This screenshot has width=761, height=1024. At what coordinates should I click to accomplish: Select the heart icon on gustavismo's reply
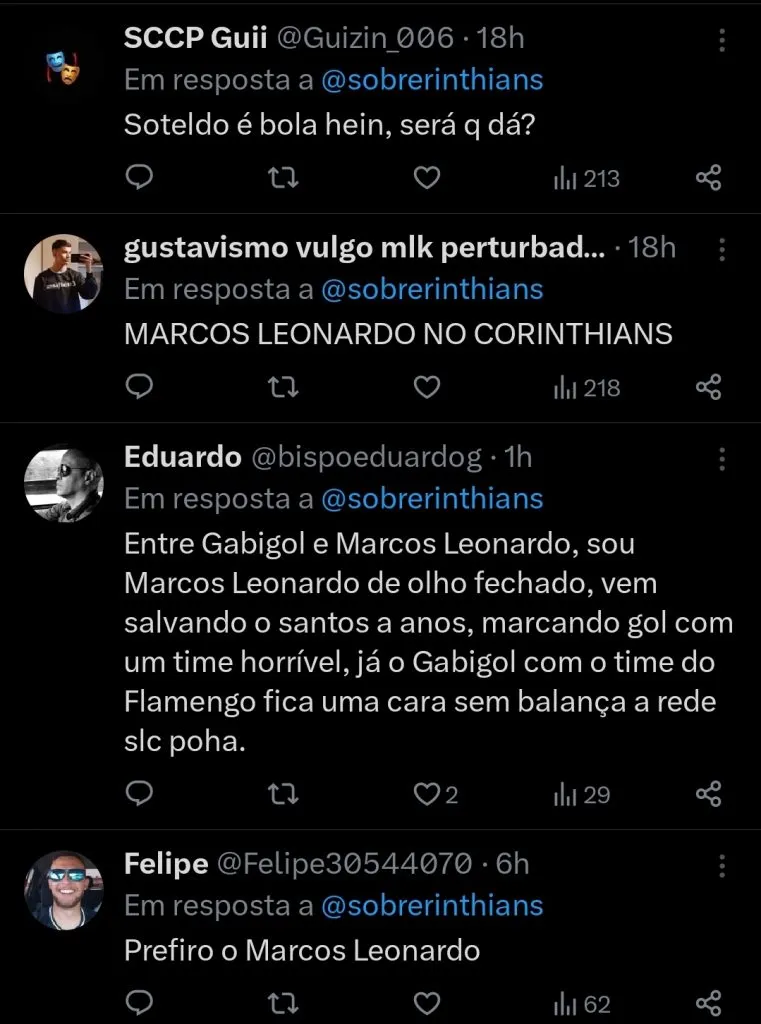[x=427, y=386]
